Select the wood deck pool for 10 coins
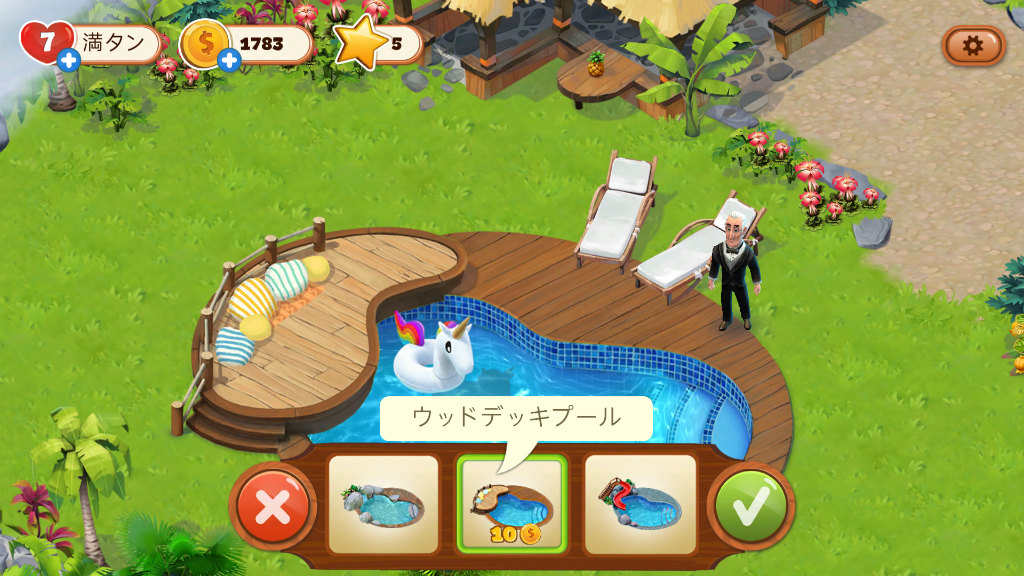 (x=512, y=504)
